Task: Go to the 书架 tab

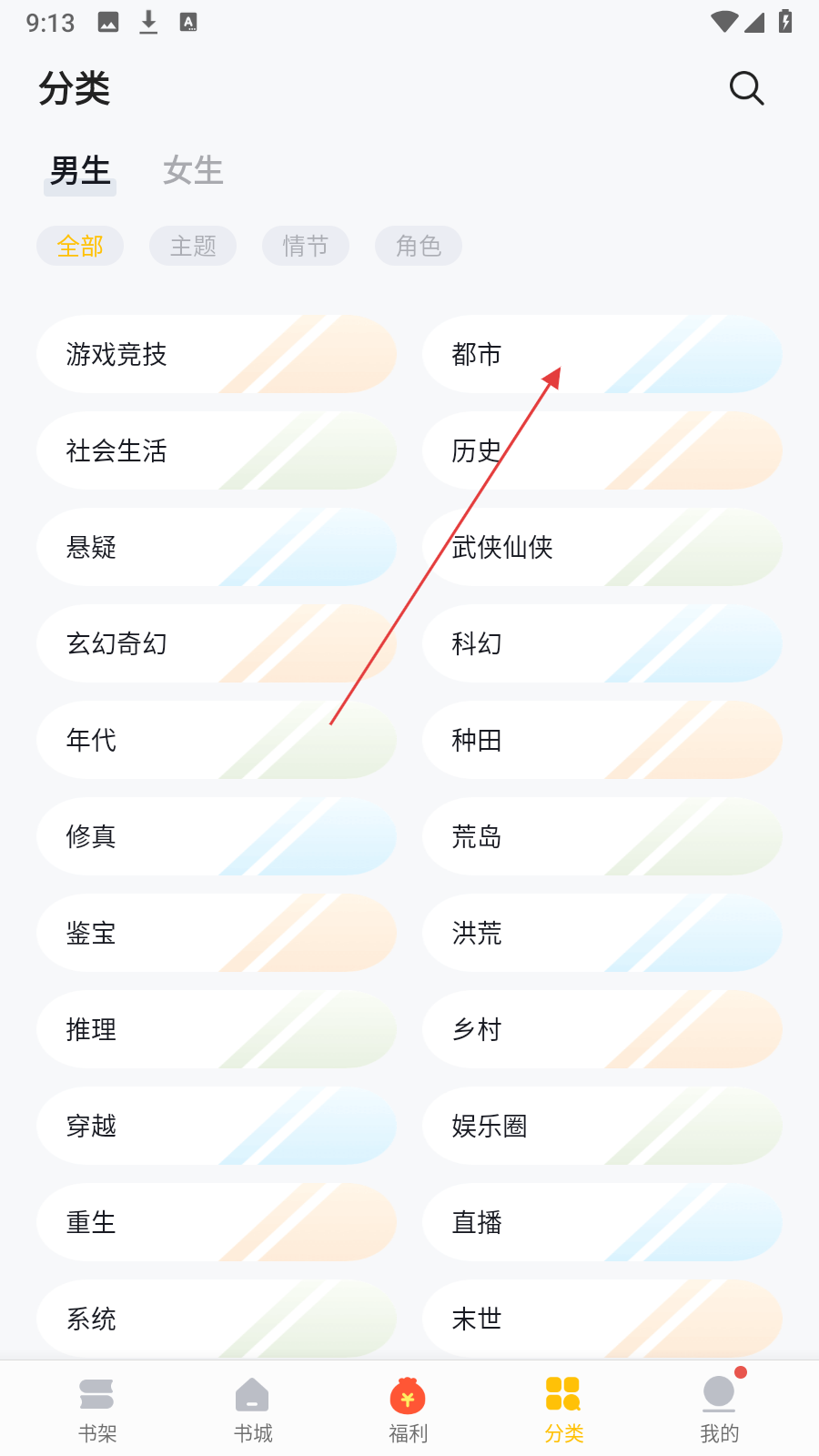Action: [x=97, y=1410]
